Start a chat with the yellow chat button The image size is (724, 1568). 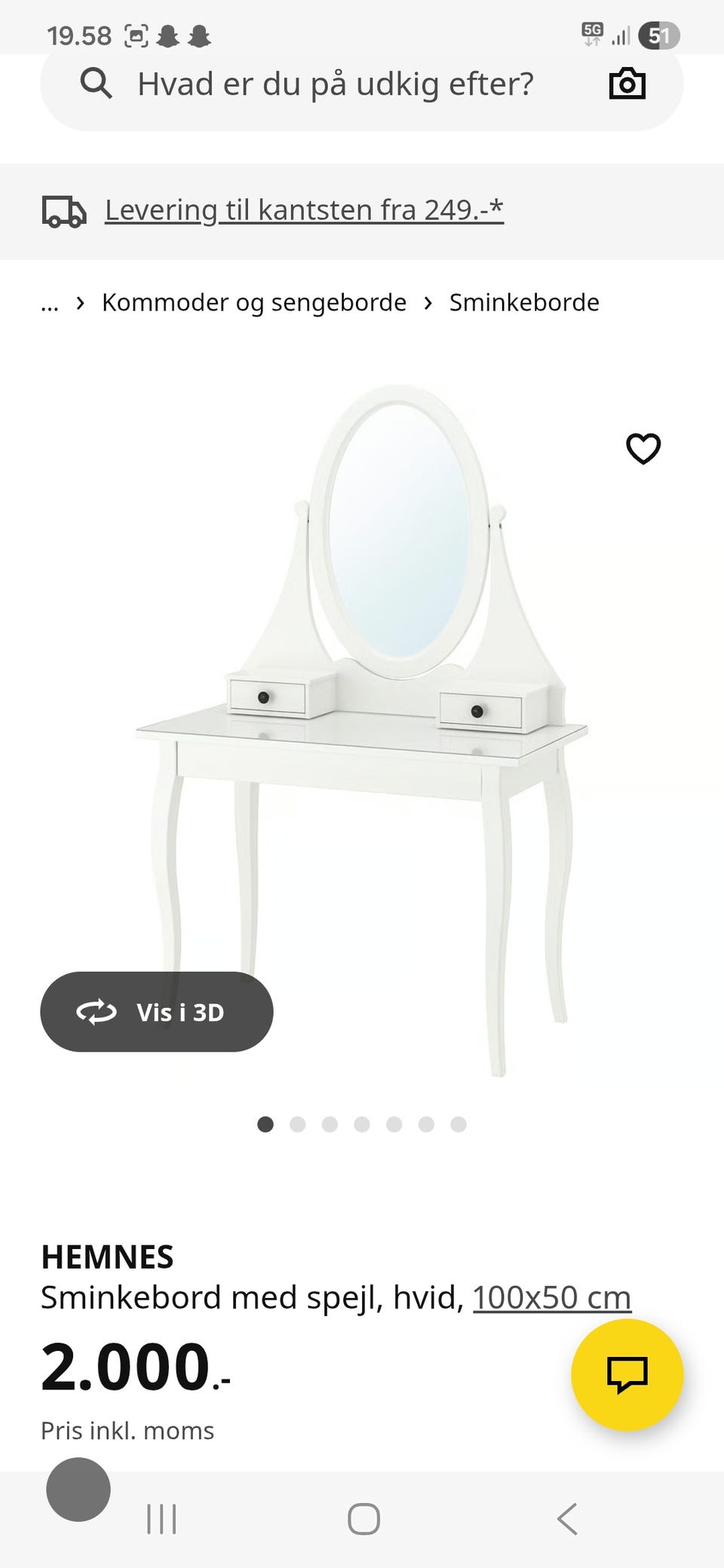627,1374
